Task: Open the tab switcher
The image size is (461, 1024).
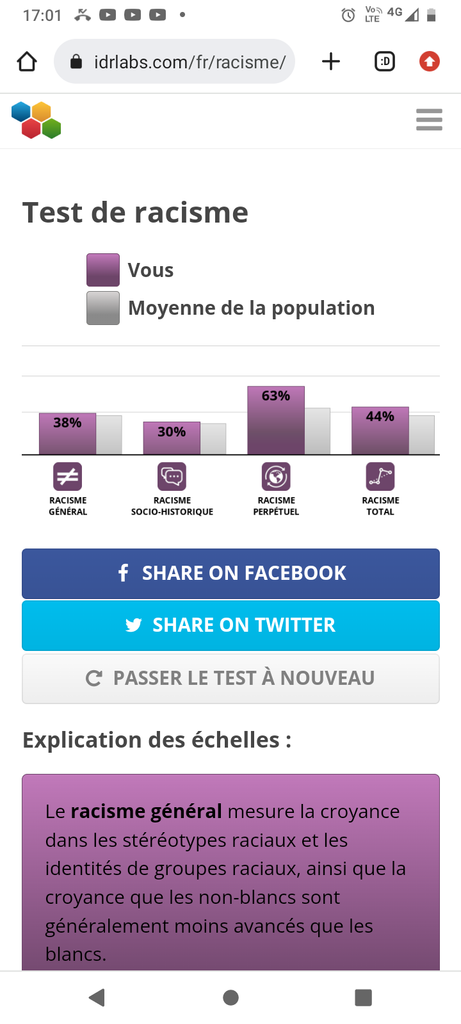Action: click(x=385, y=62)
